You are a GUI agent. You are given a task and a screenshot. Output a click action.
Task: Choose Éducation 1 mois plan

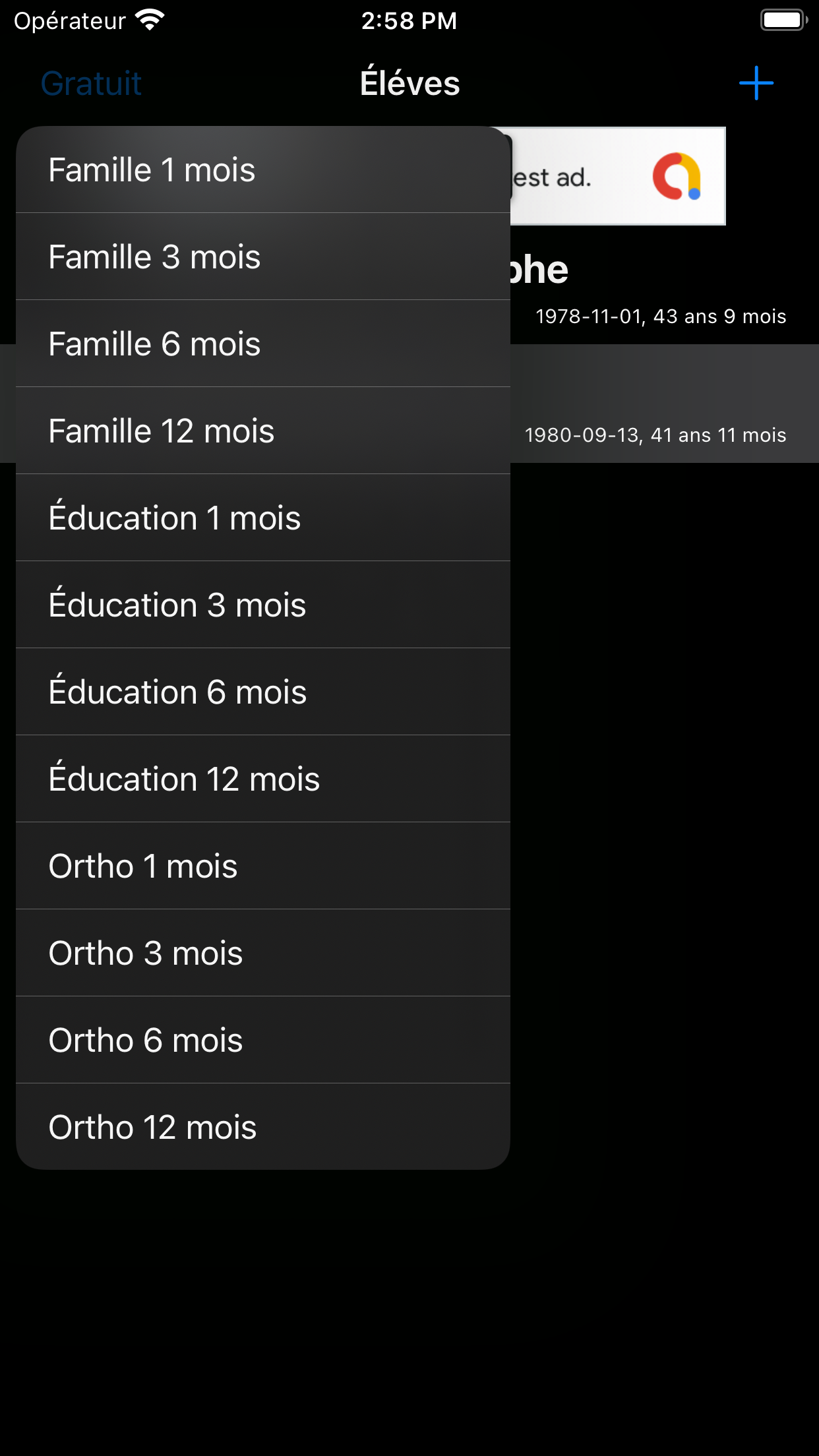pos(263,518)
